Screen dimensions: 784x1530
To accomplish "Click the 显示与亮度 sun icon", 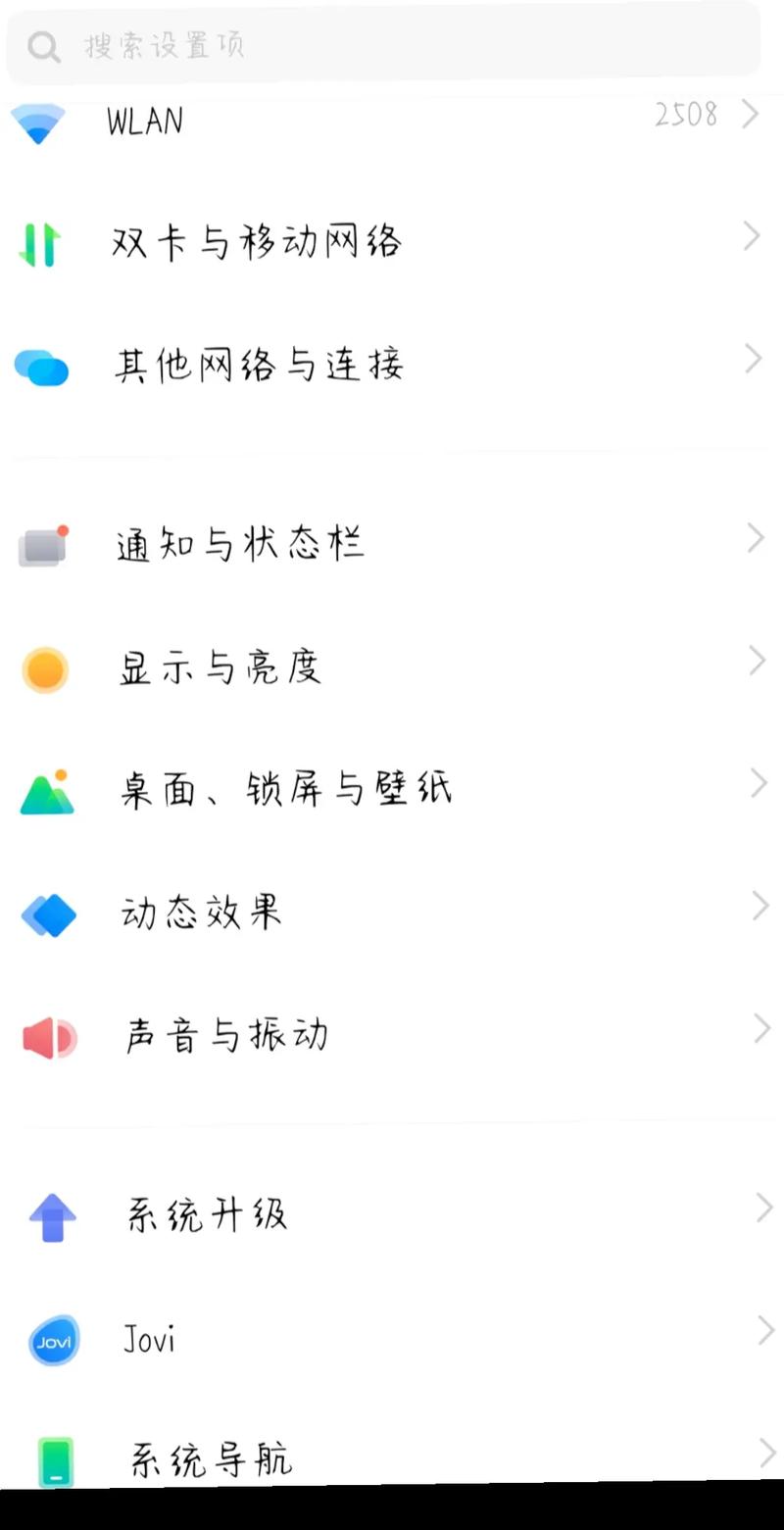I will tap(45, 668).
